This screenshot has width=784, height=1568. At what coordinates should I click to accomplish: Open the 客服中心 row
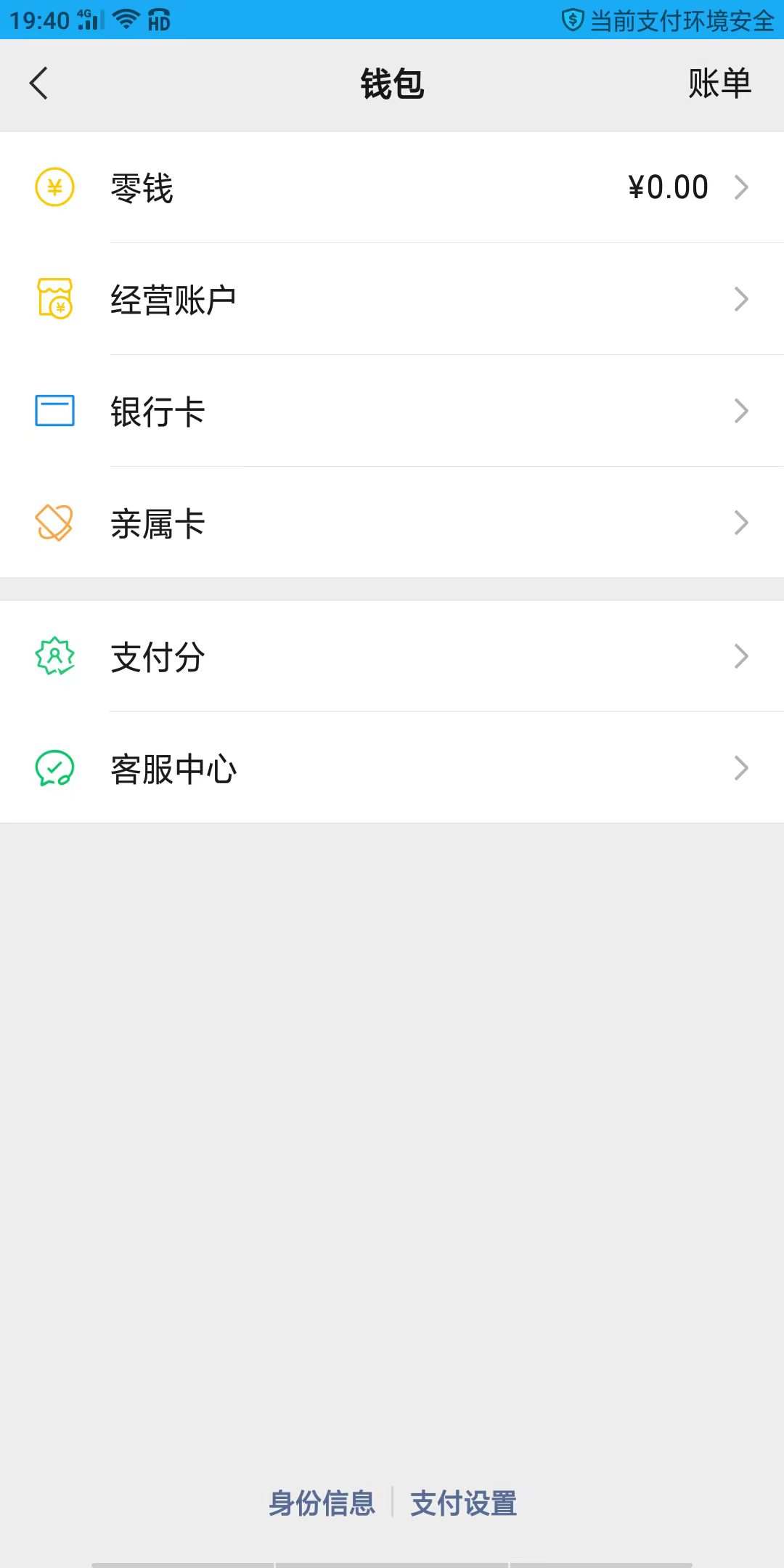pyautogui.click(x=392, y=767)
